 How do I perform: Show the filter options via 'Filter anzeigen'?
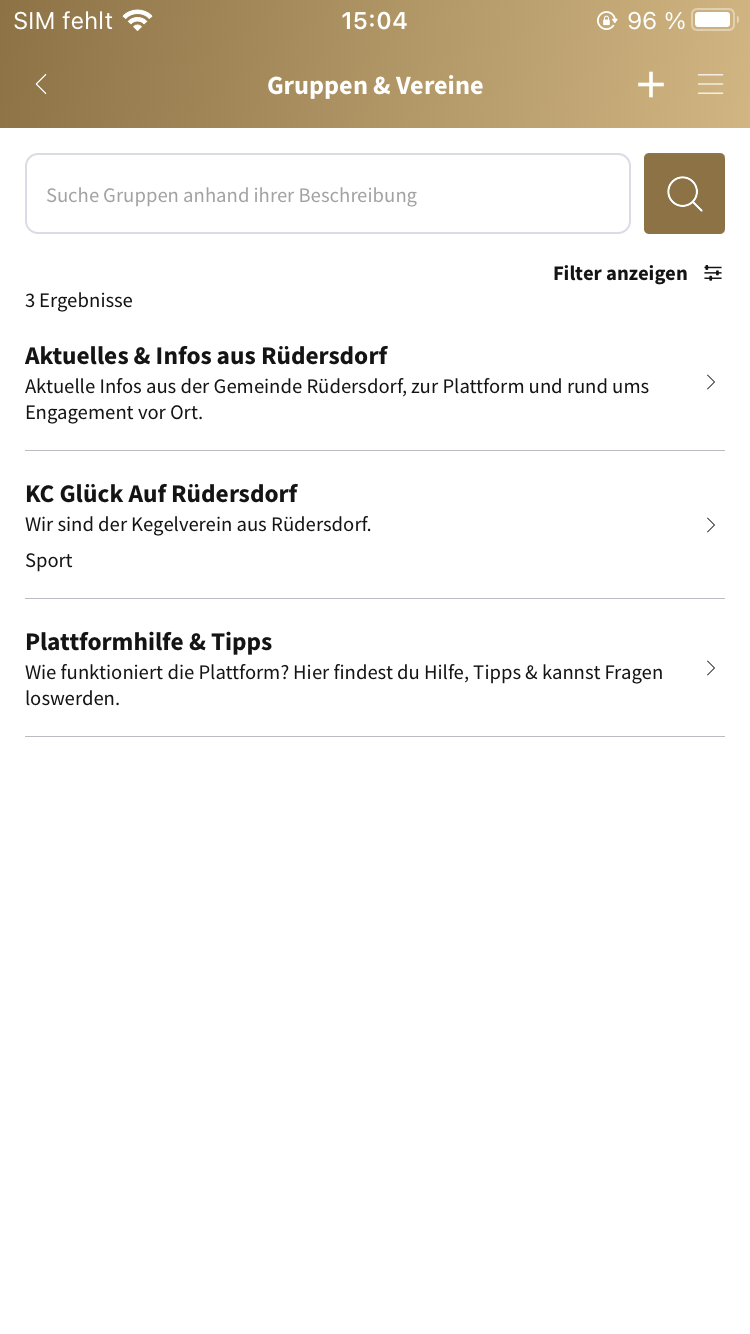pos(619,272)
